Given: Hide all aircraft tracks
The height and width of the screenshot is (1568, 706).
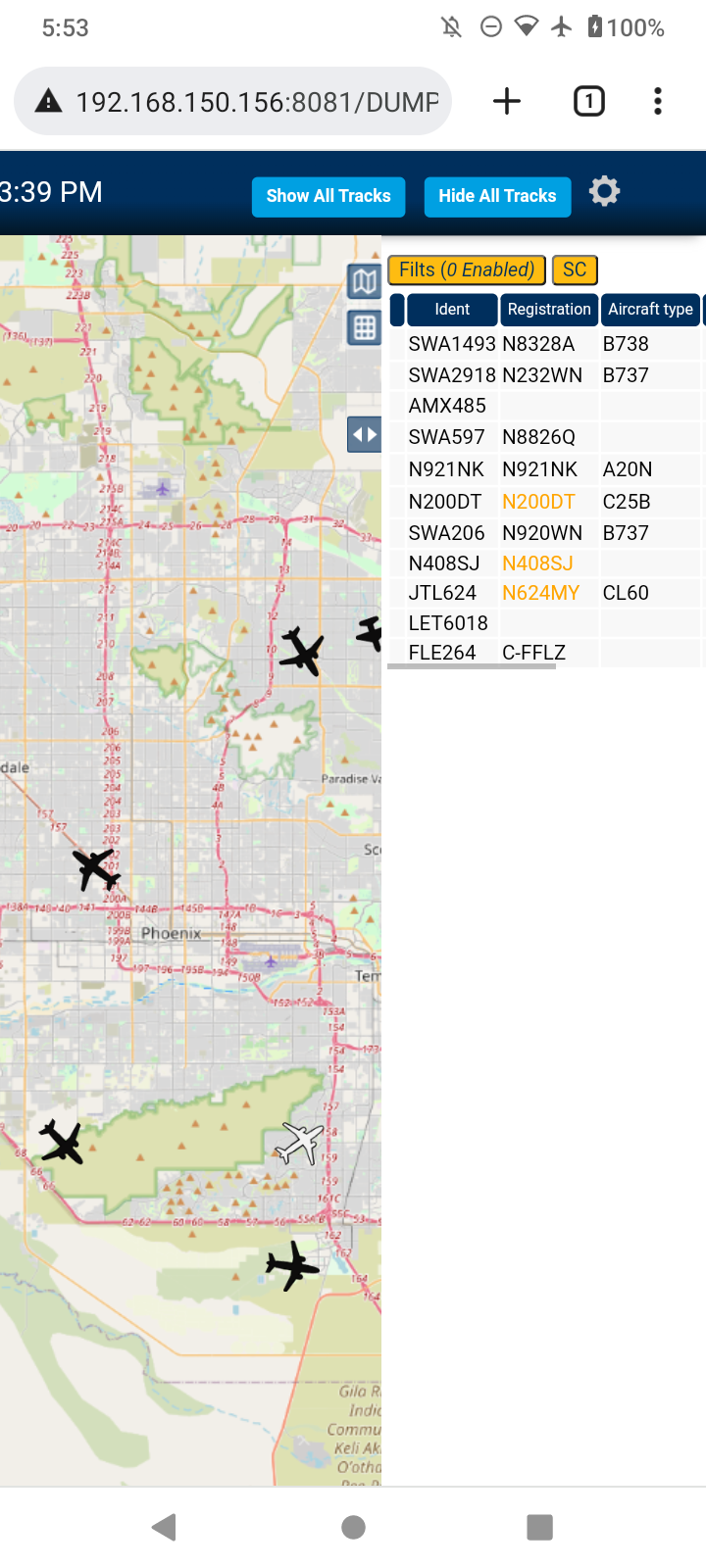Looking at the screenshot, I should tap(497, 196).
